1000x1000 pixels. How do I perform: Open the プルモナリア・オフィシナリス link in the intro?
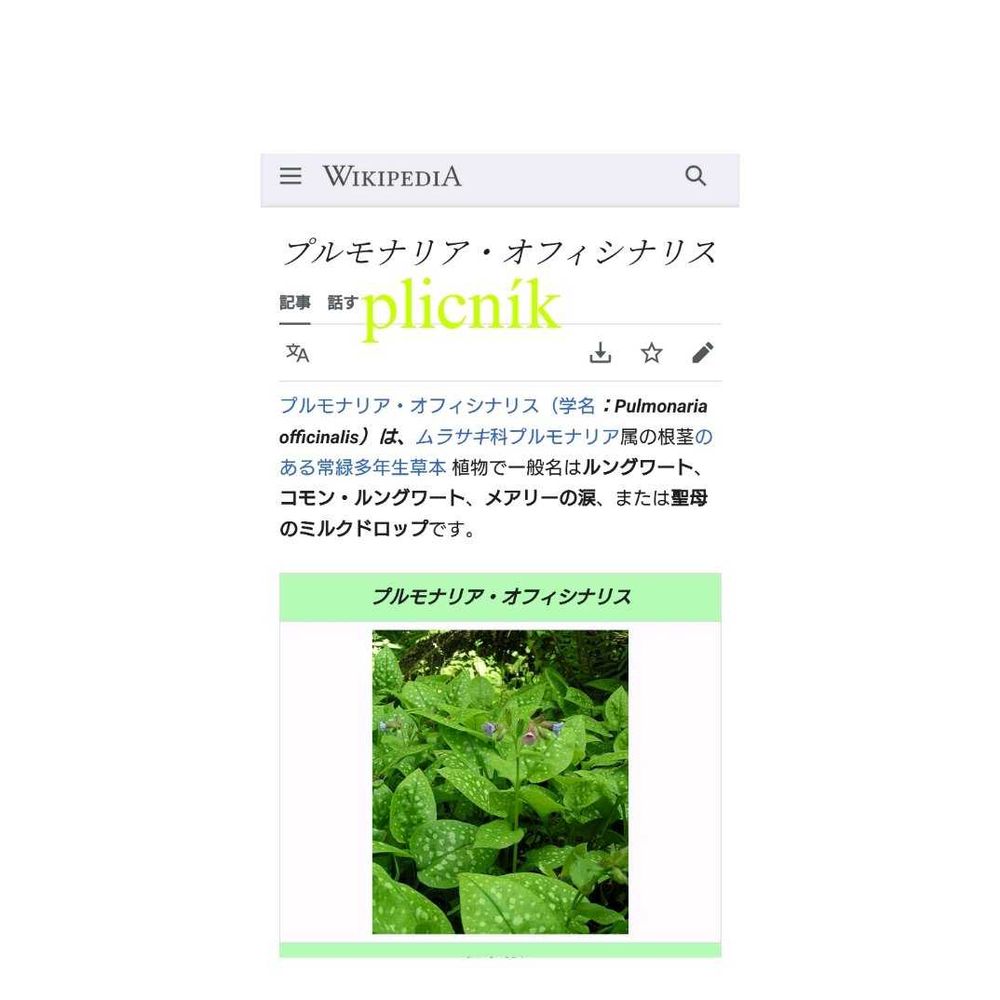[409, 406]
